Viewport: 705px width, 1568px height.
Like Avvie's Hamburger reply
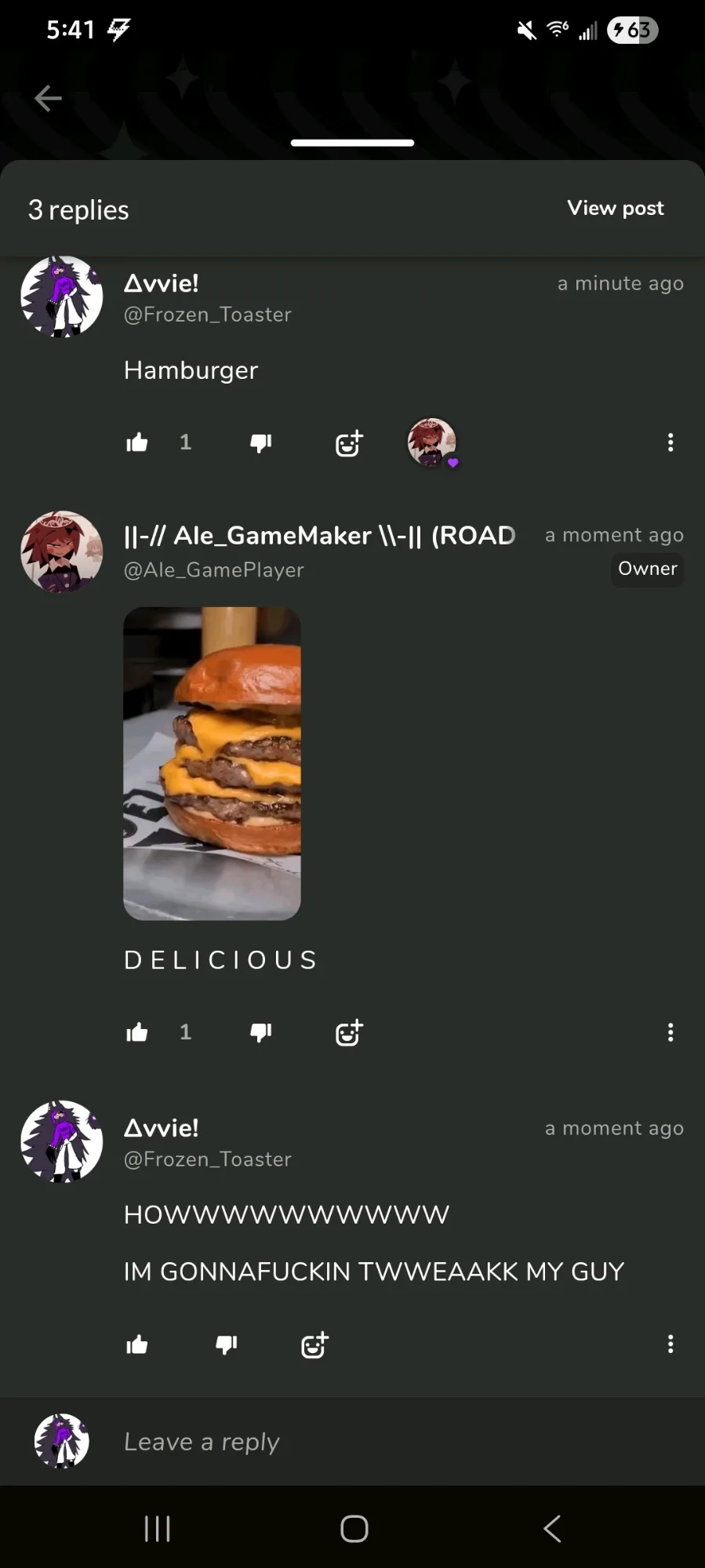[x=137, y=443]
